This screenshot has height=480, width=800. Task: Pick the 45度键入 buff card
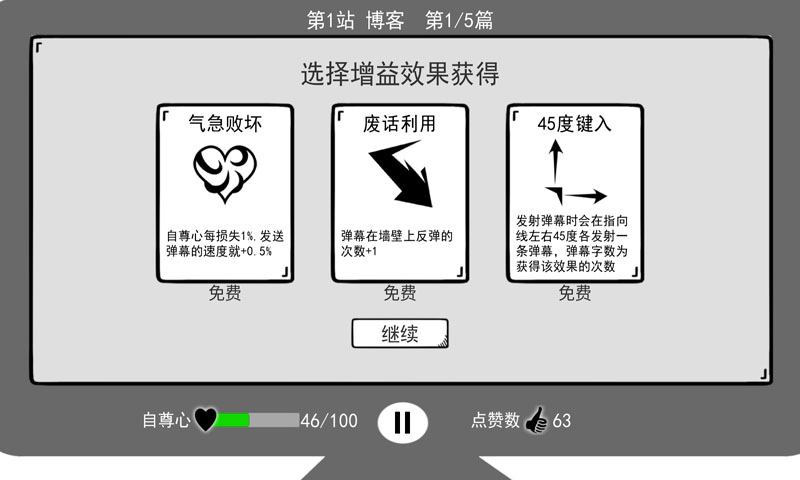[574, 193]
